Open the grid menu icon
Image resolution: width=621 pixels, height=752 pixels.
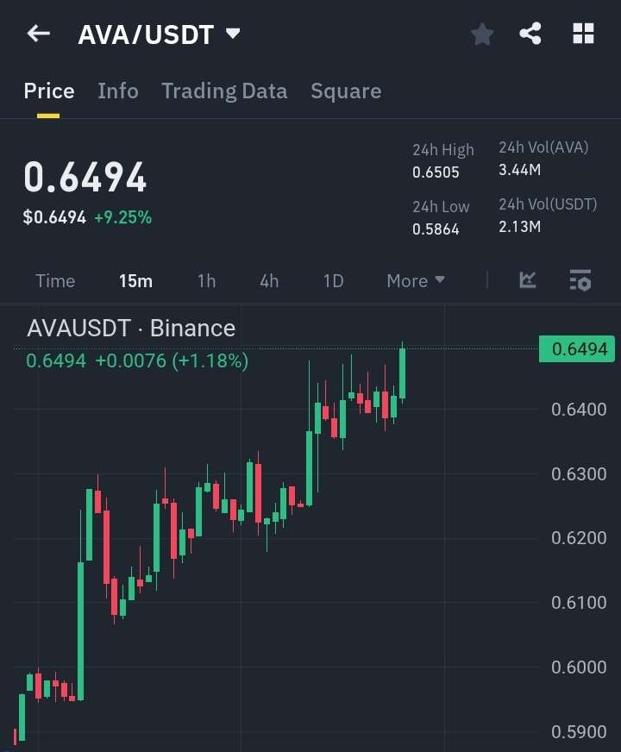pyautogui.click(x=583, y=34)
